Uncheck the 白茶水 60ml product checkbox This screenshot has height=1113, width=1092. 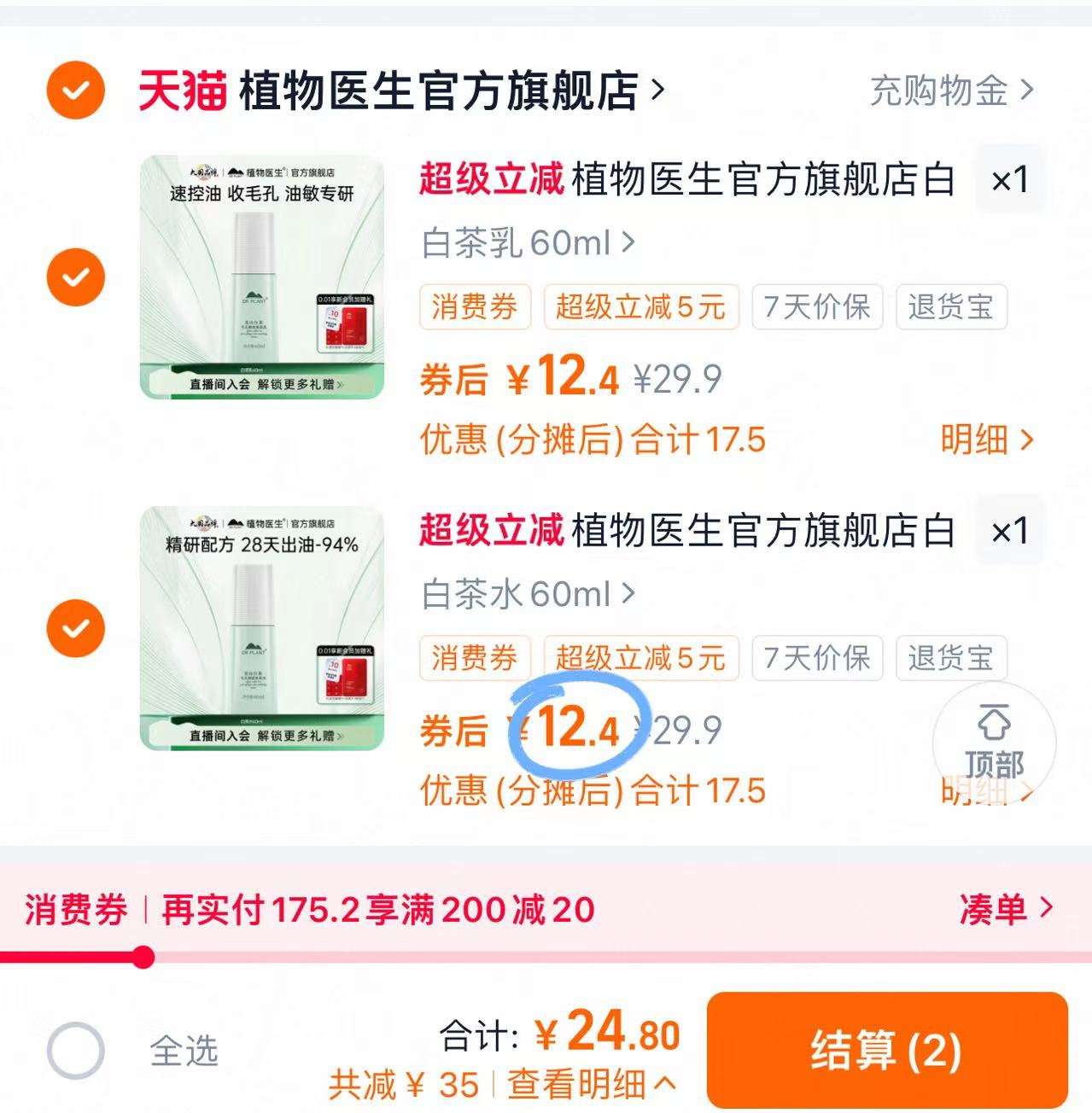tap(76, 627)
